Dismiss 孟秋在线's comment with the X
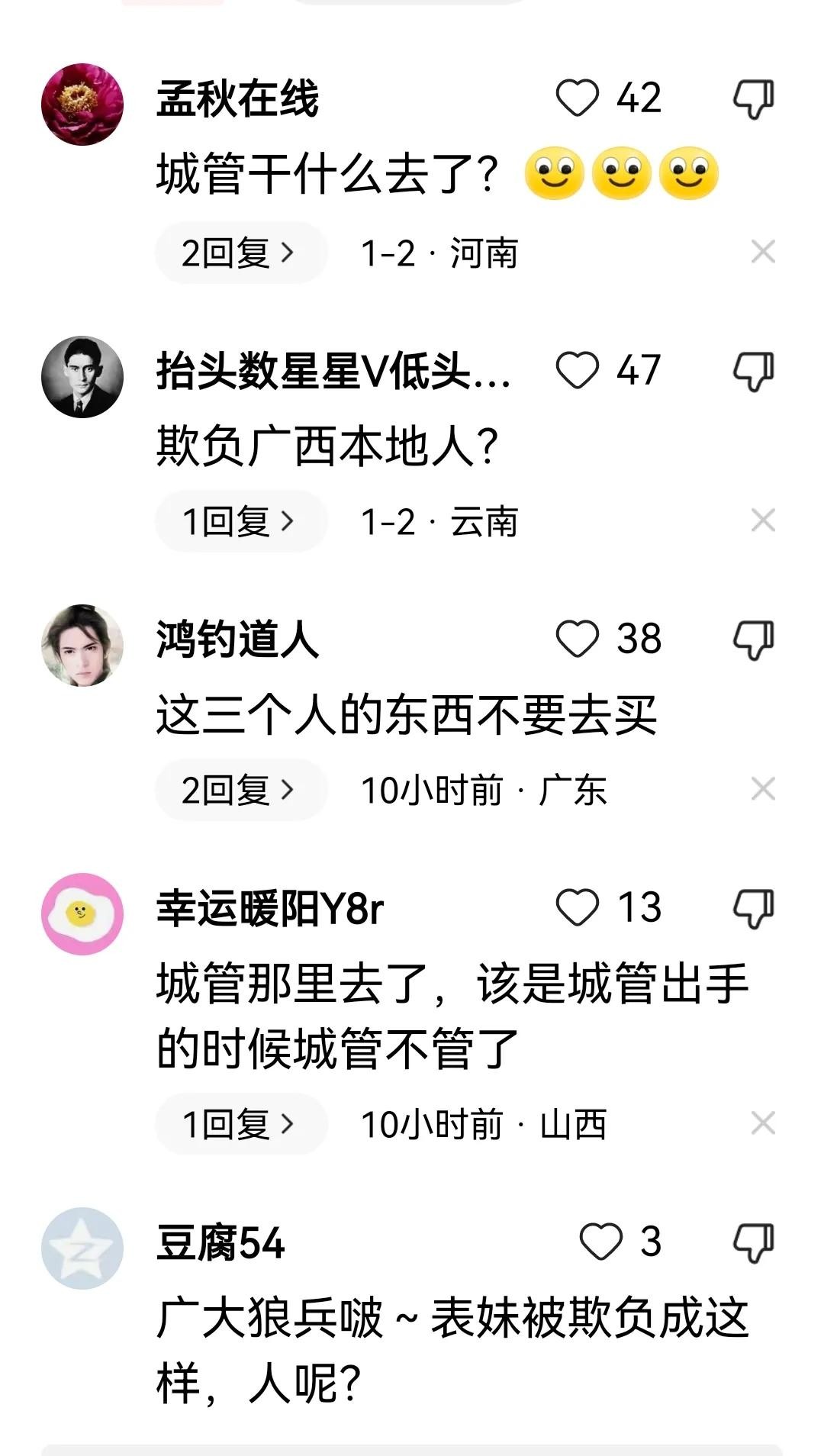The height and width of the screenshot is (1456, 824). click(x=763, y=252)
